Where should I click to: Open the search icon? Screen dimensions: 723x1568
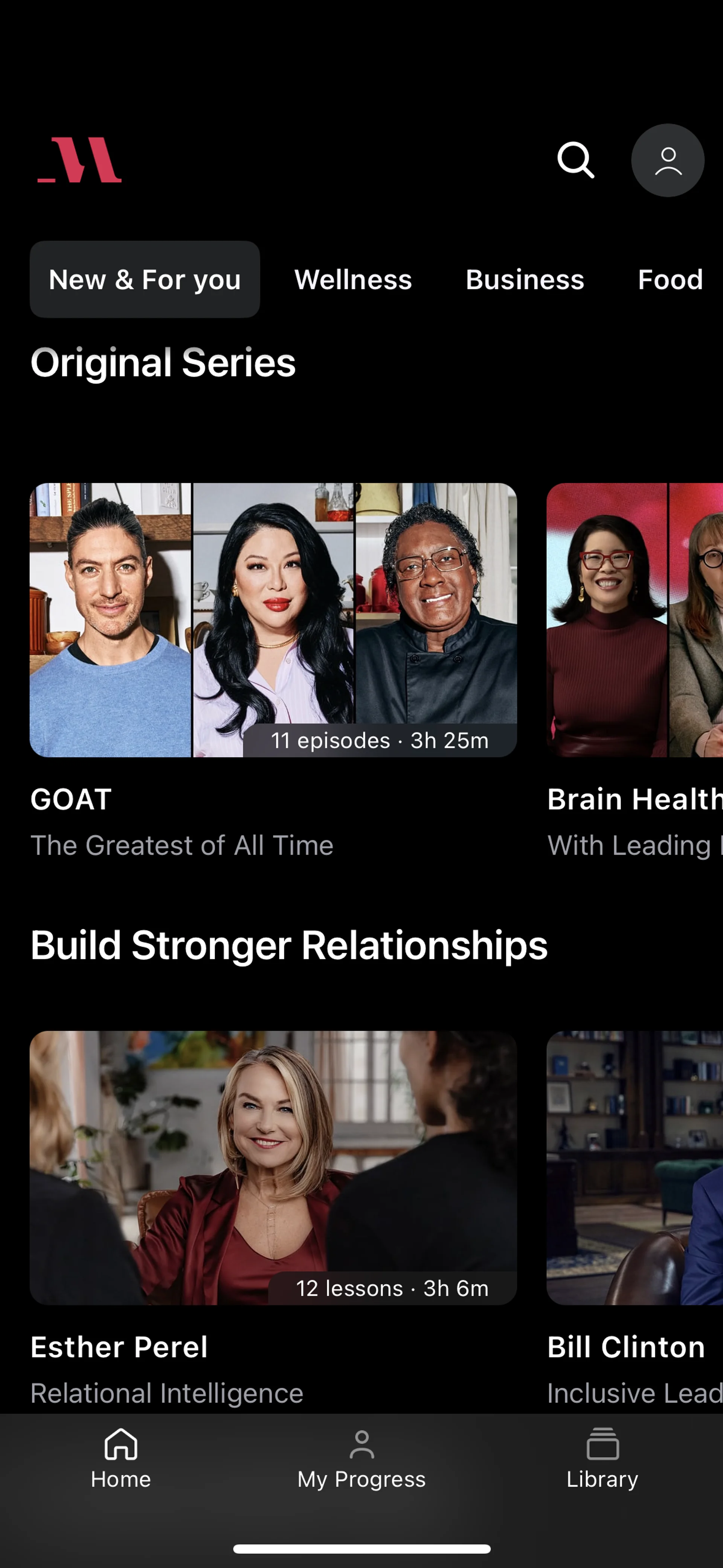575,160
